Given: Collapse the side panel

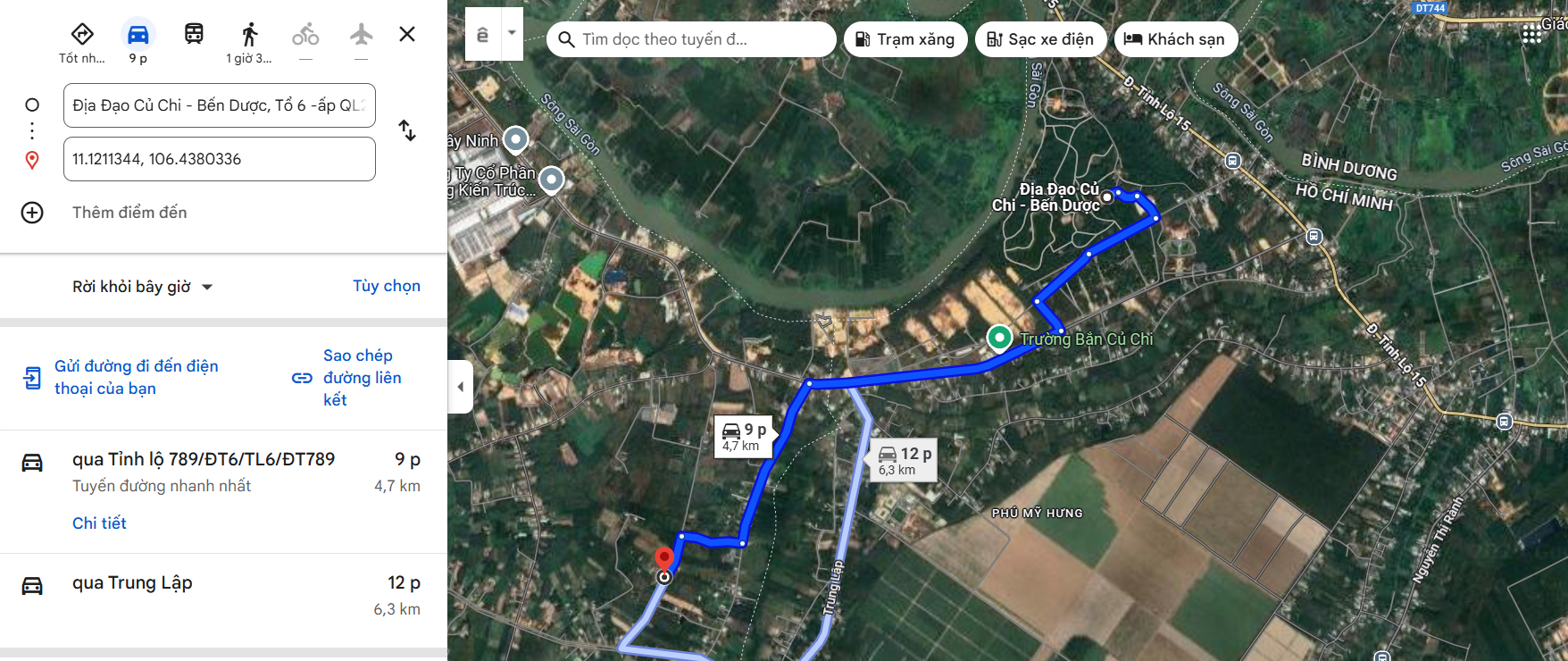Looking at the screenshot, I should tap(460, 387).
